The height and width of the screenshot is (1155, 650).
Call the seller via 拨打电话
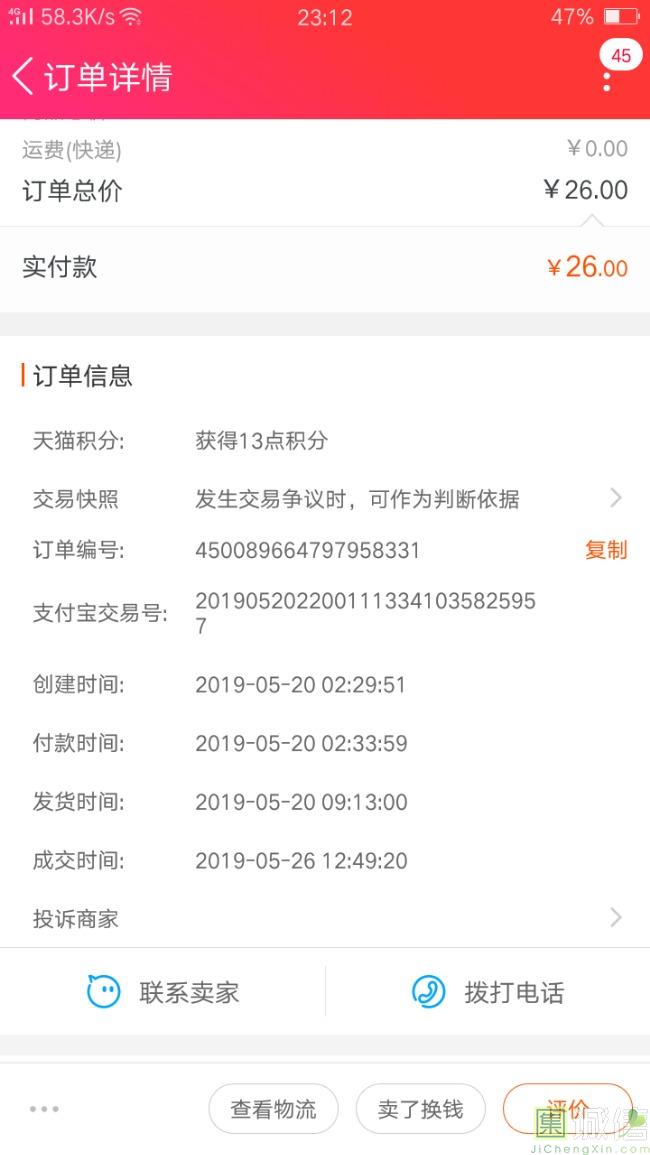488,991
